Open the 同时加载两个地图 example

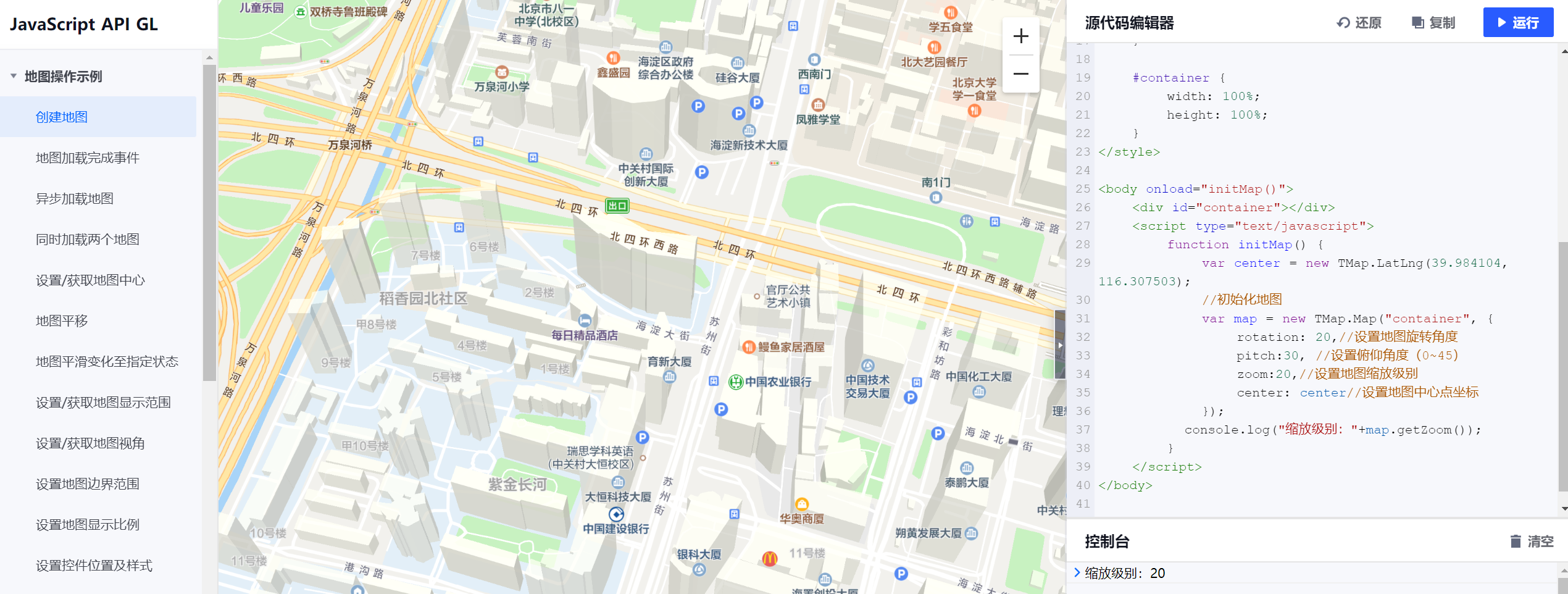click(x=88, y=239)
